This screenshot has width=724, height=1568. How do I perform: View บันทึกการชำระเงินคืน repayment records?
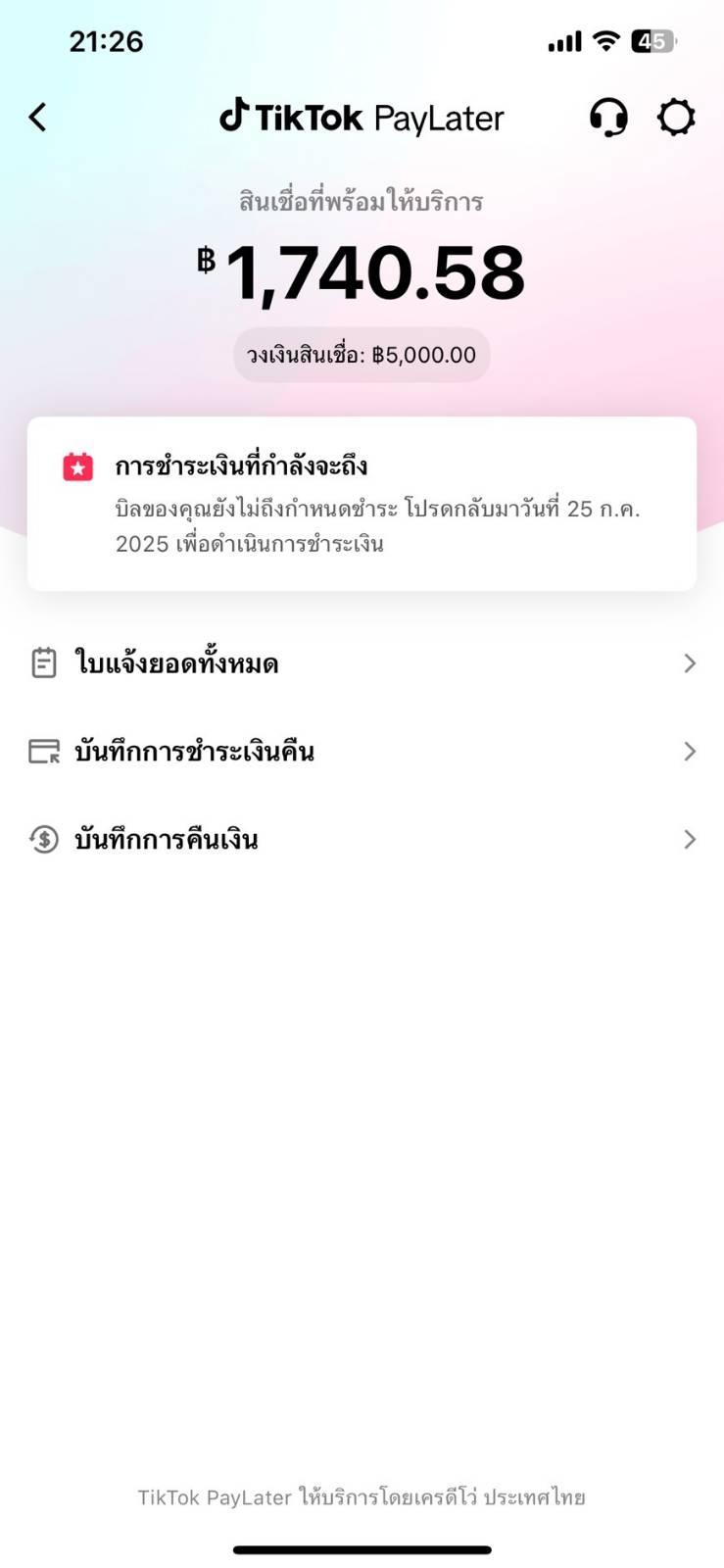tap(362, 752)
